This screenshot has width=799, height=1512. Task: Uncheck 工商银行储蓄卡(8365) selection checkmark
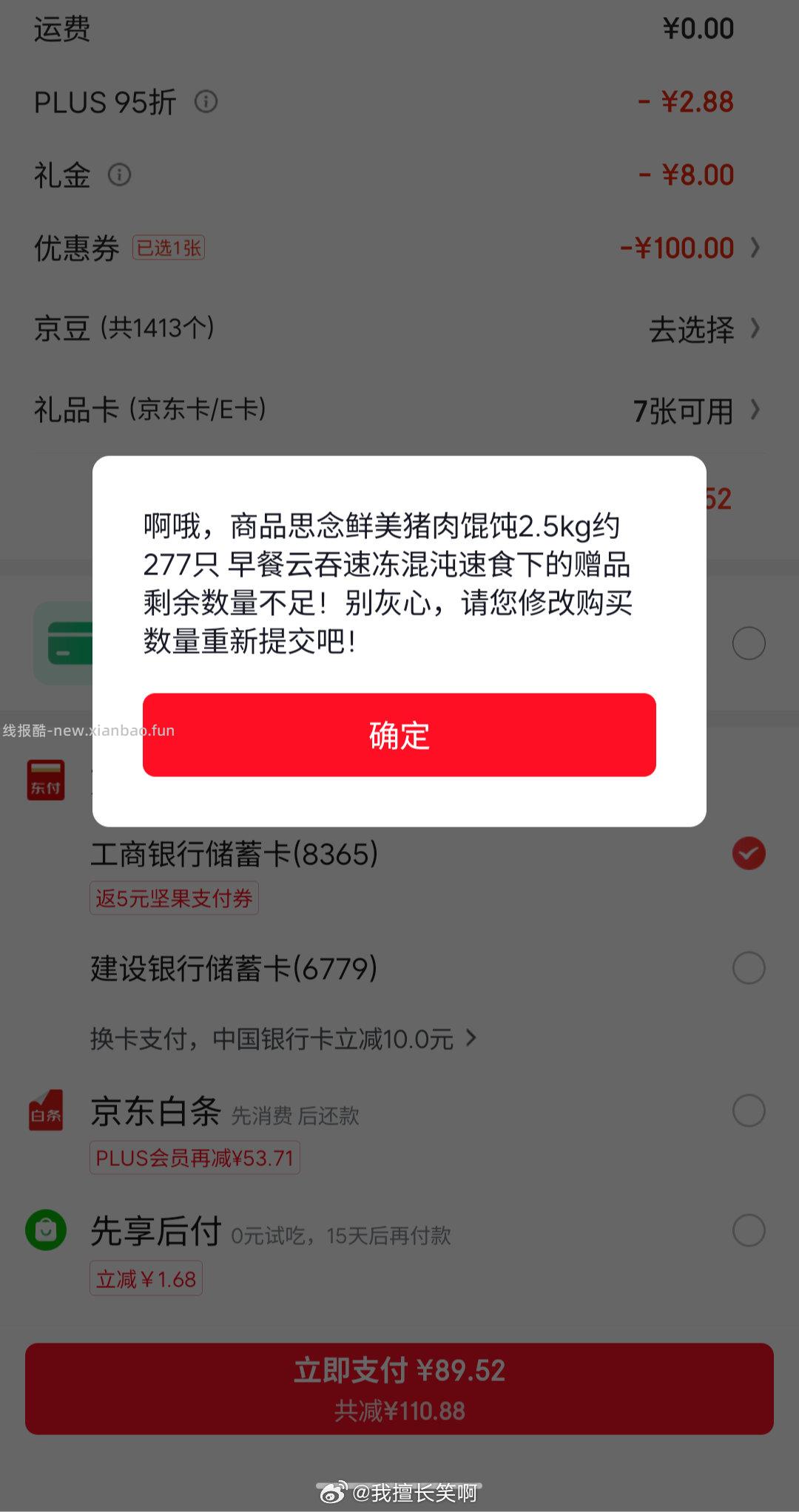pyautogui.click(x=749, y=852)
